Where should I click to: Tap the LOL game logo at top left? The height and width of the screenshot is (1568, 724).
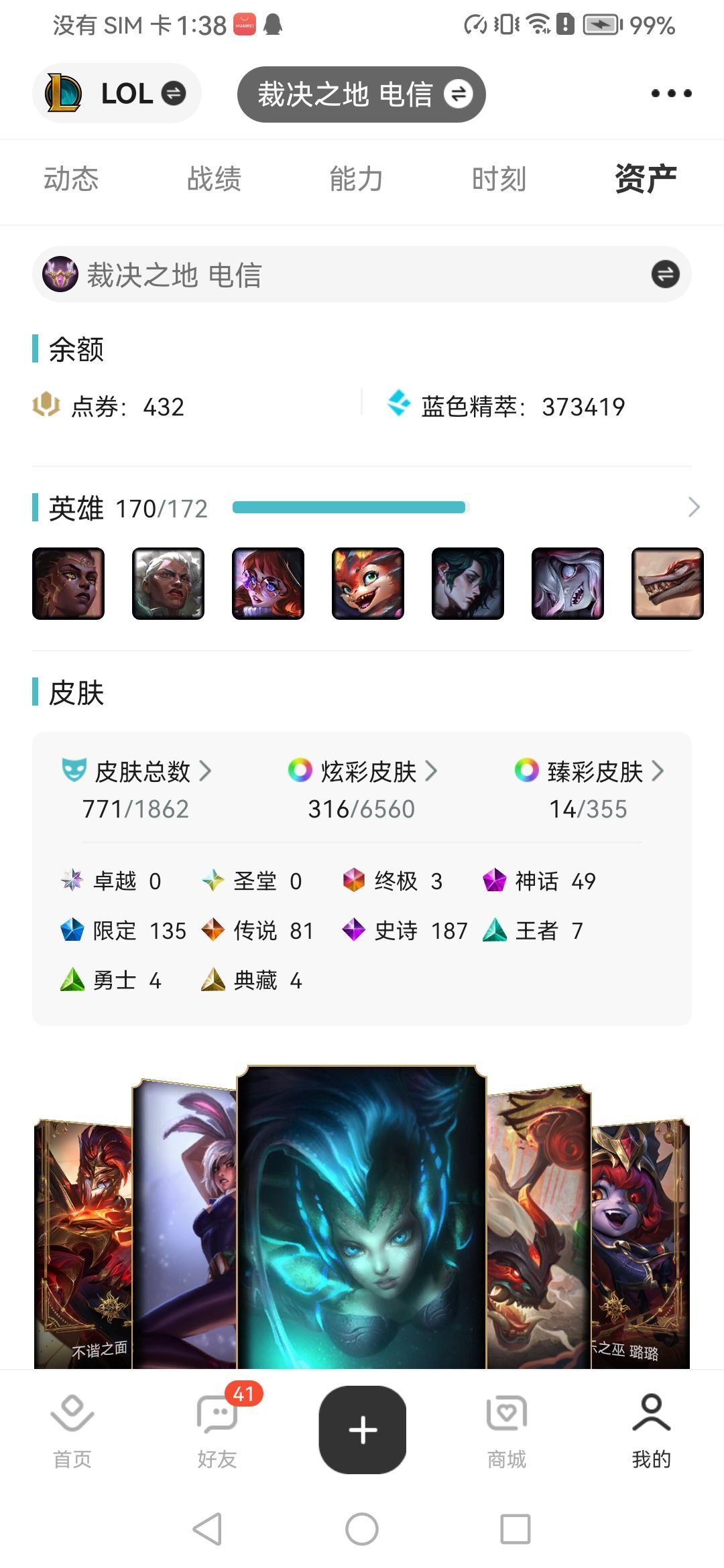click(65, 94)
